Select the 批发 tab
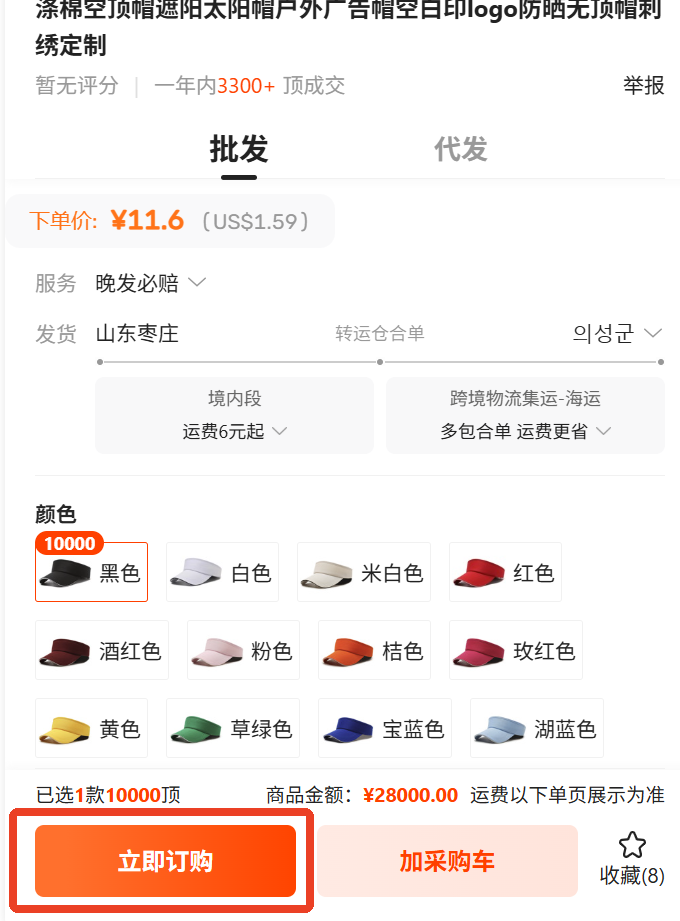This screenshot has height=921, width=680. click(x=239, y=149)
